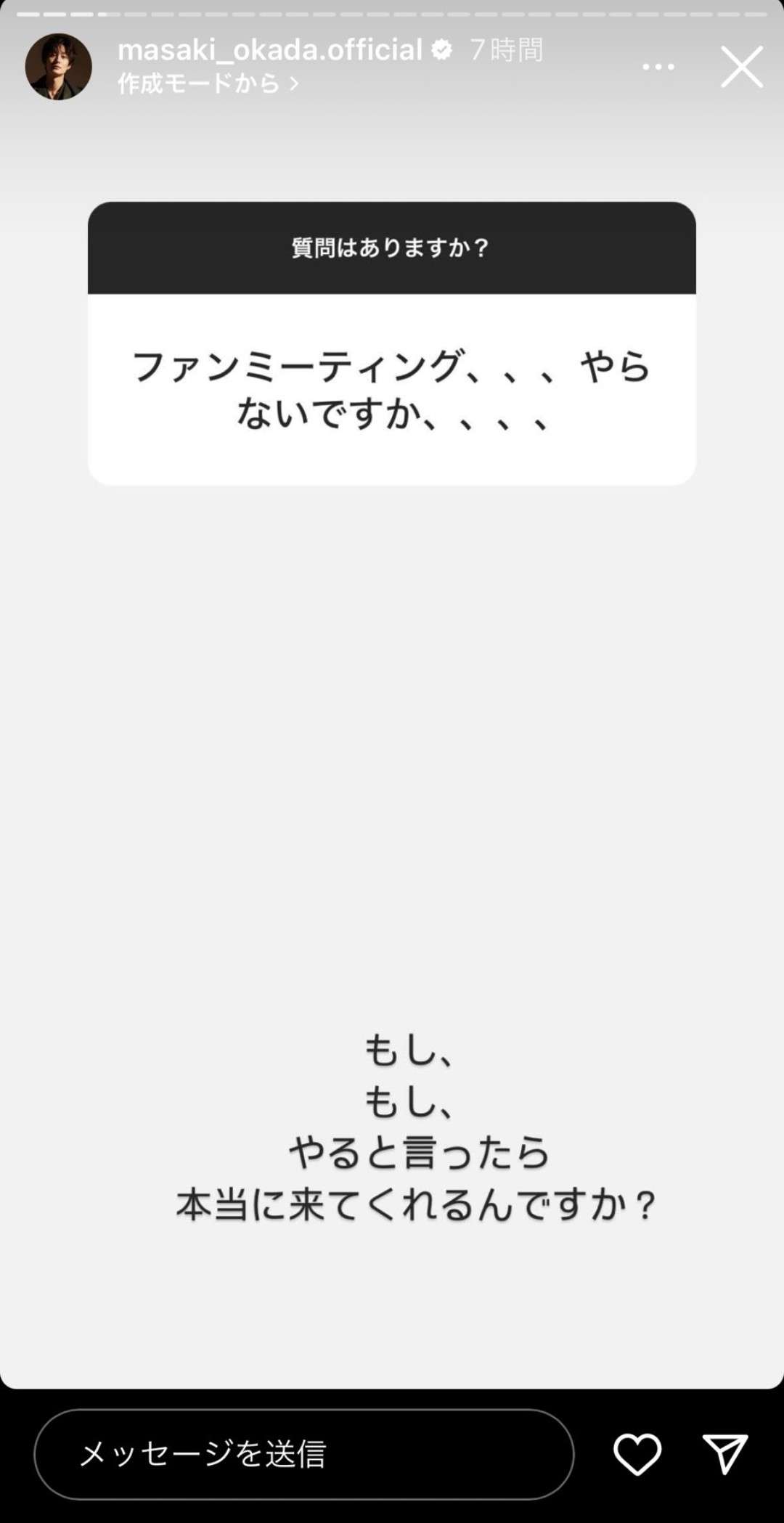The height and width of the screenshot is (1523, 784).
Task: Tap the メッセージを送信 message field
Action: (304, 1454)
